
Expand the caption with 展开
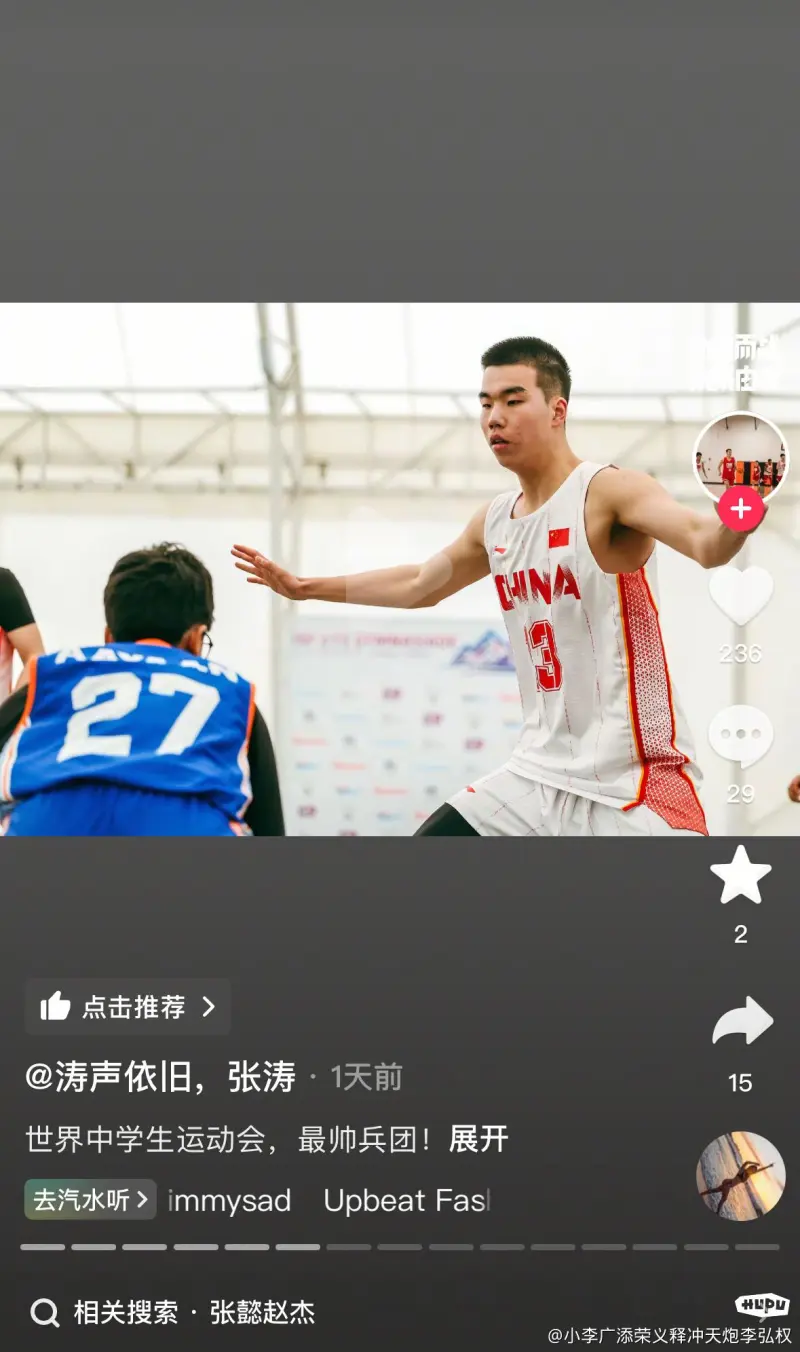point(478,1139)
